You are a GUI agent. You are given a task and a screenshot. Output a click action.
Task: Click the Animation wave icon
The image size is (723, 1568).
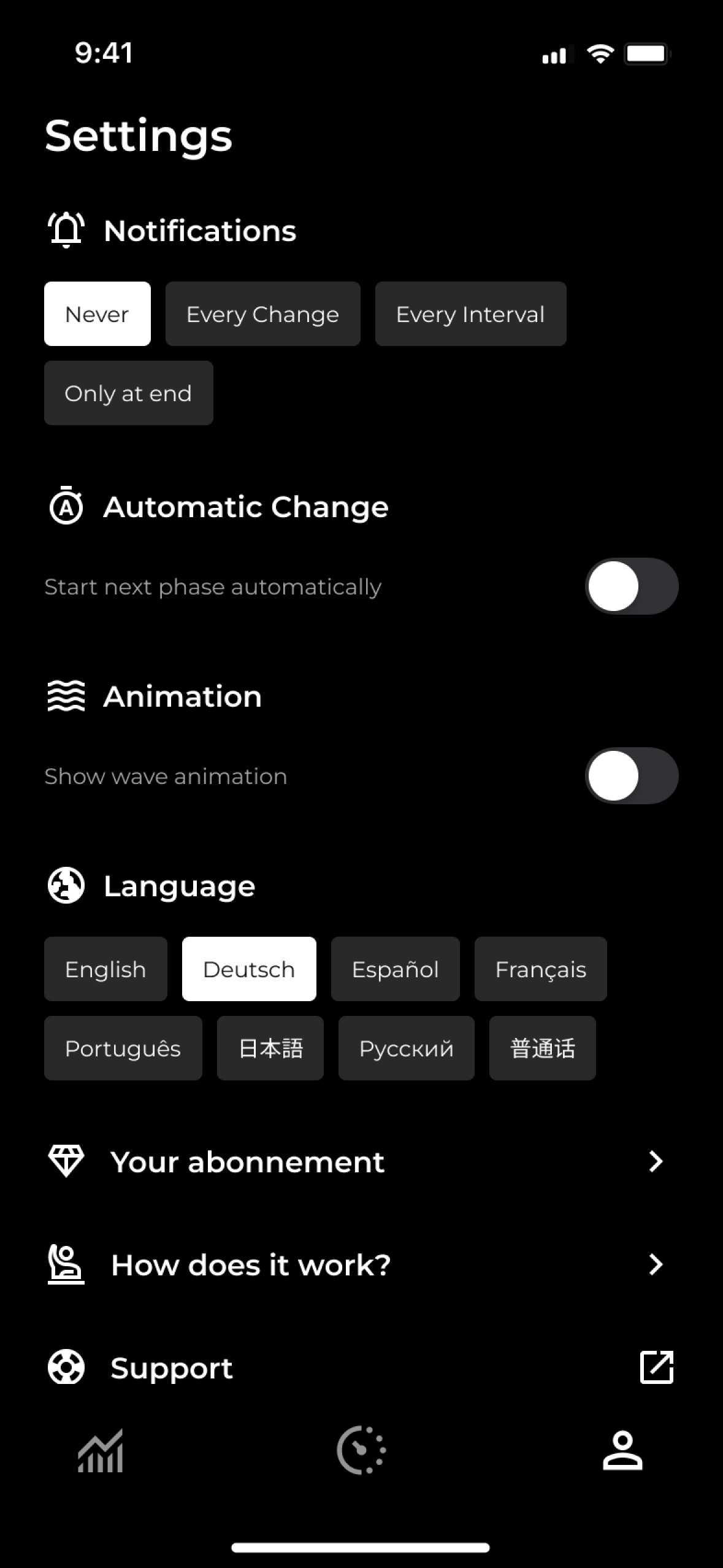point(66,696)
